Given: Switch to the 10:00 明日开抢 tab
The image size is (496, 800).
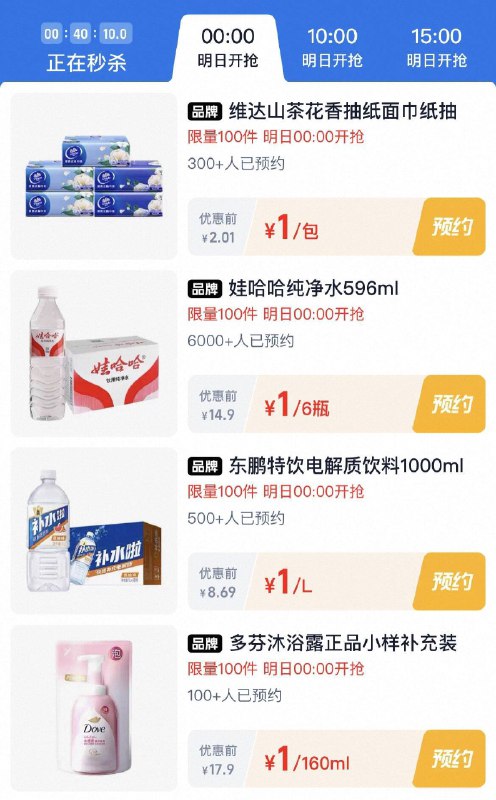Looking at the screenshot, I should click(332, 48).
